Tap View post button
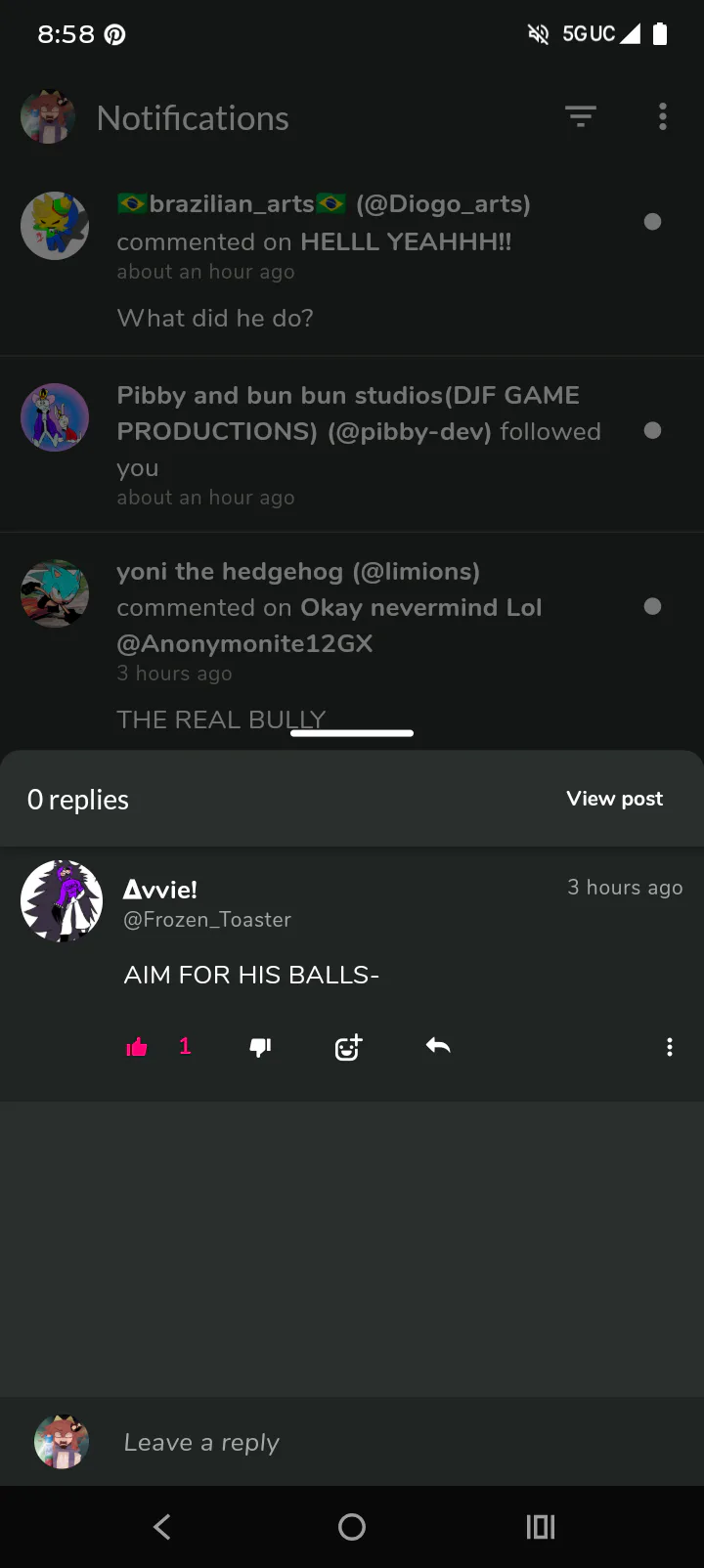Screen dimensions: 704x1568 (x=614, y=799)
